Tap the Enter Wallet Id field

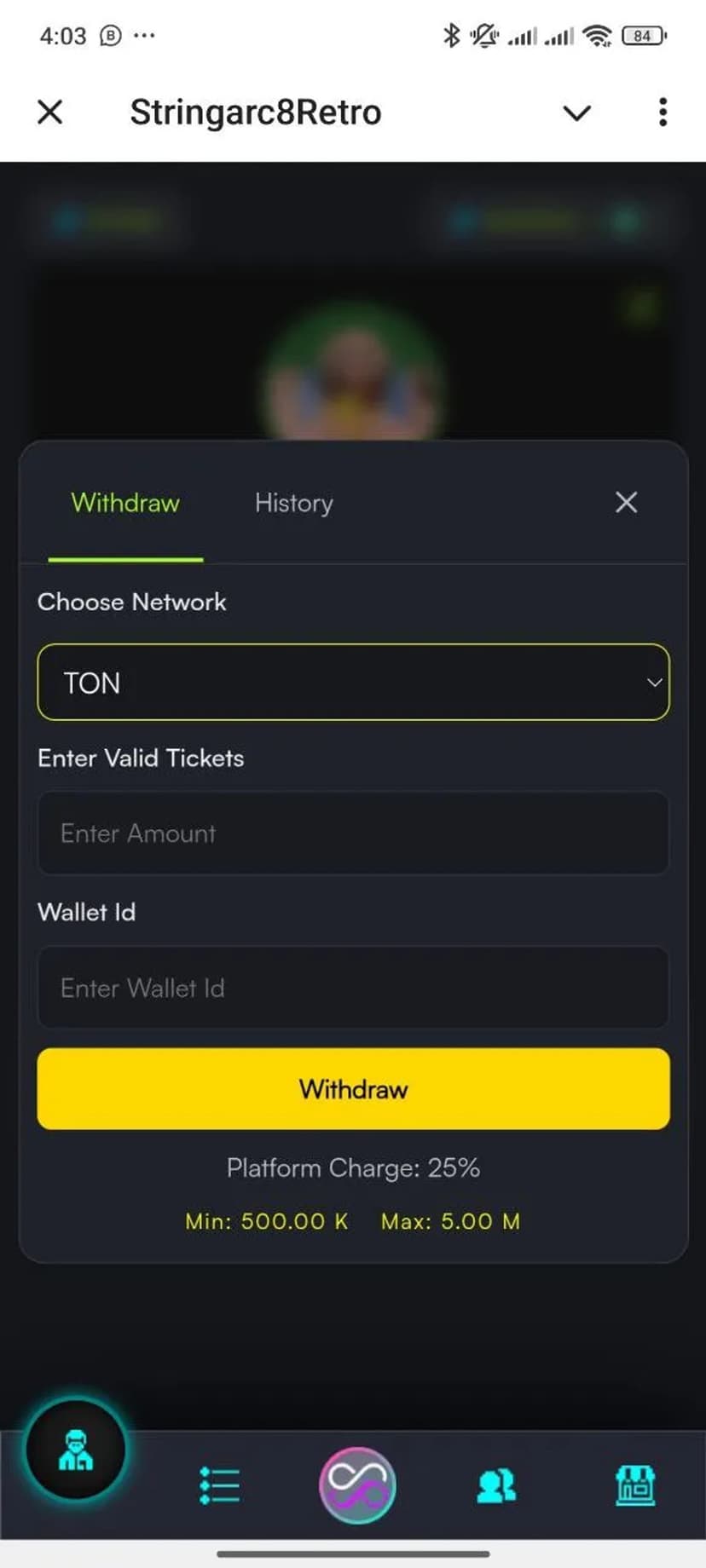tap(353, 988)
